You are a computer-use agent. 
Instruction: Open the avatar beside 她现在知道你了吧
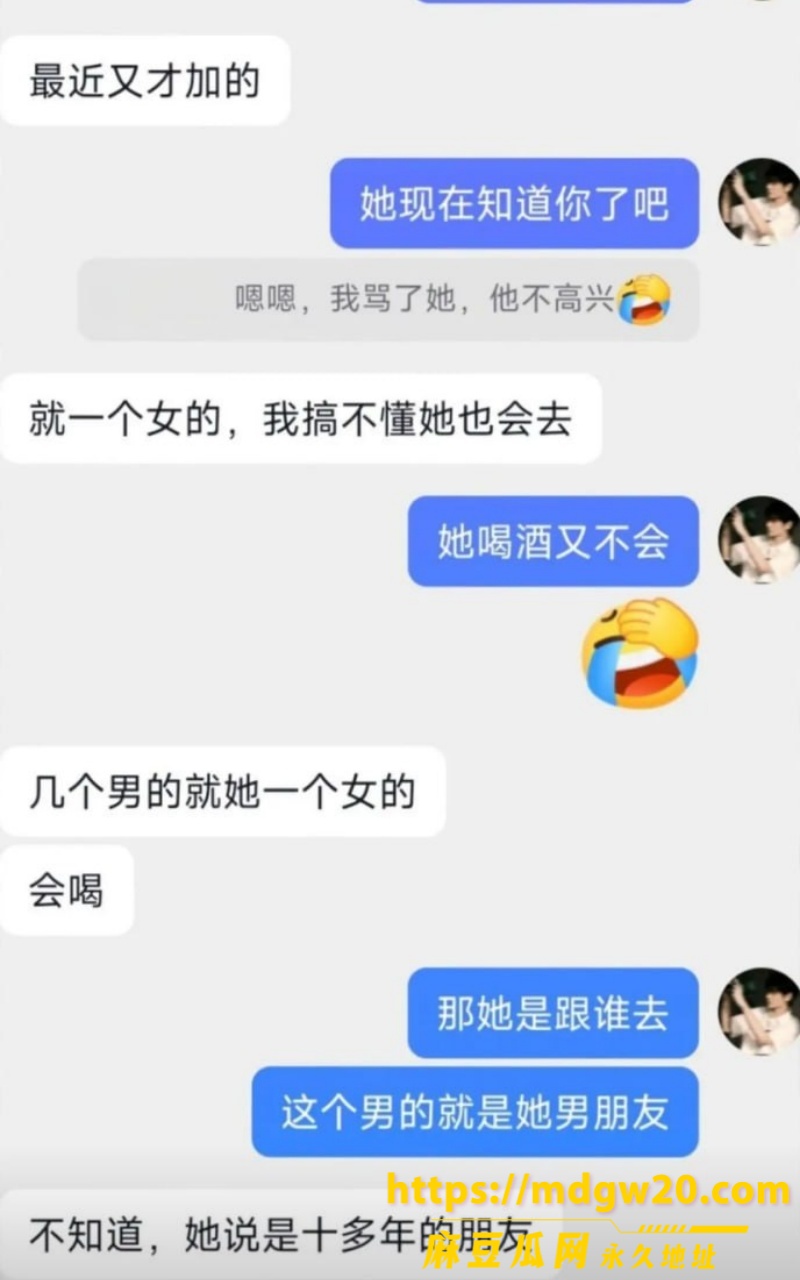(x=759, y=202)
